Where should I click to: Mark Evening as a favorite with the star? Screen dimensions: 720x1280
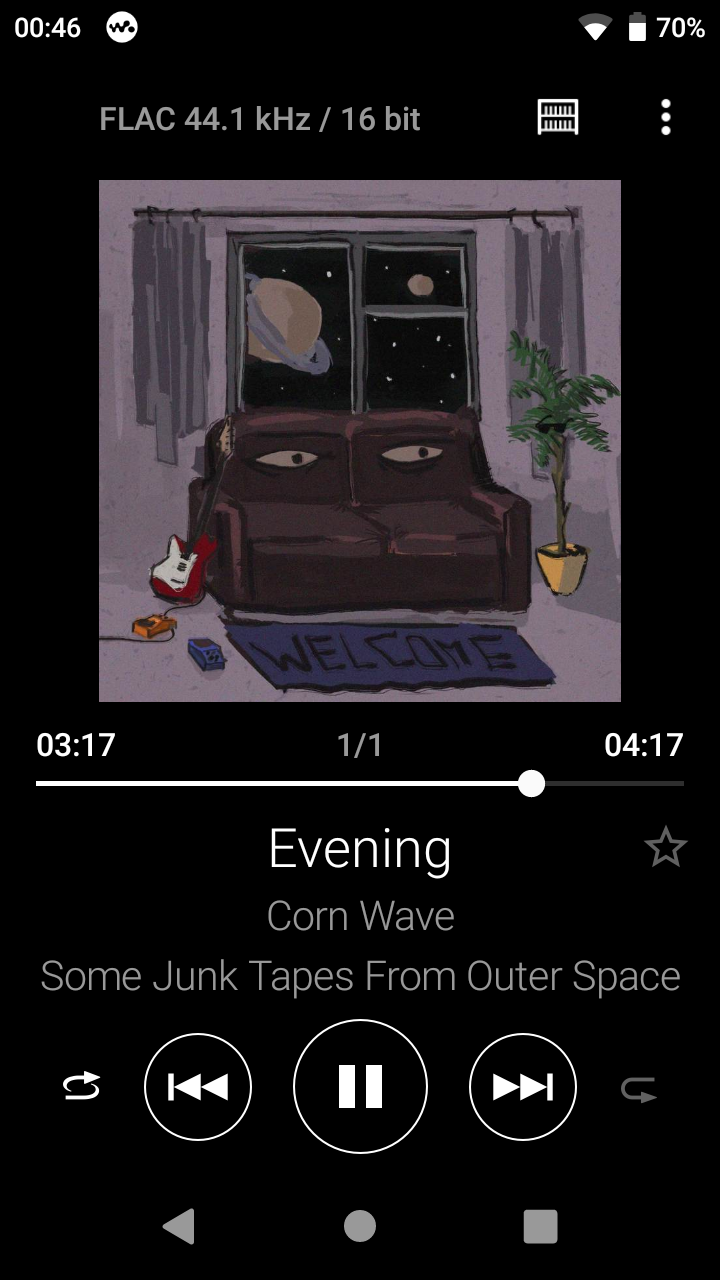tap(665, 848)
